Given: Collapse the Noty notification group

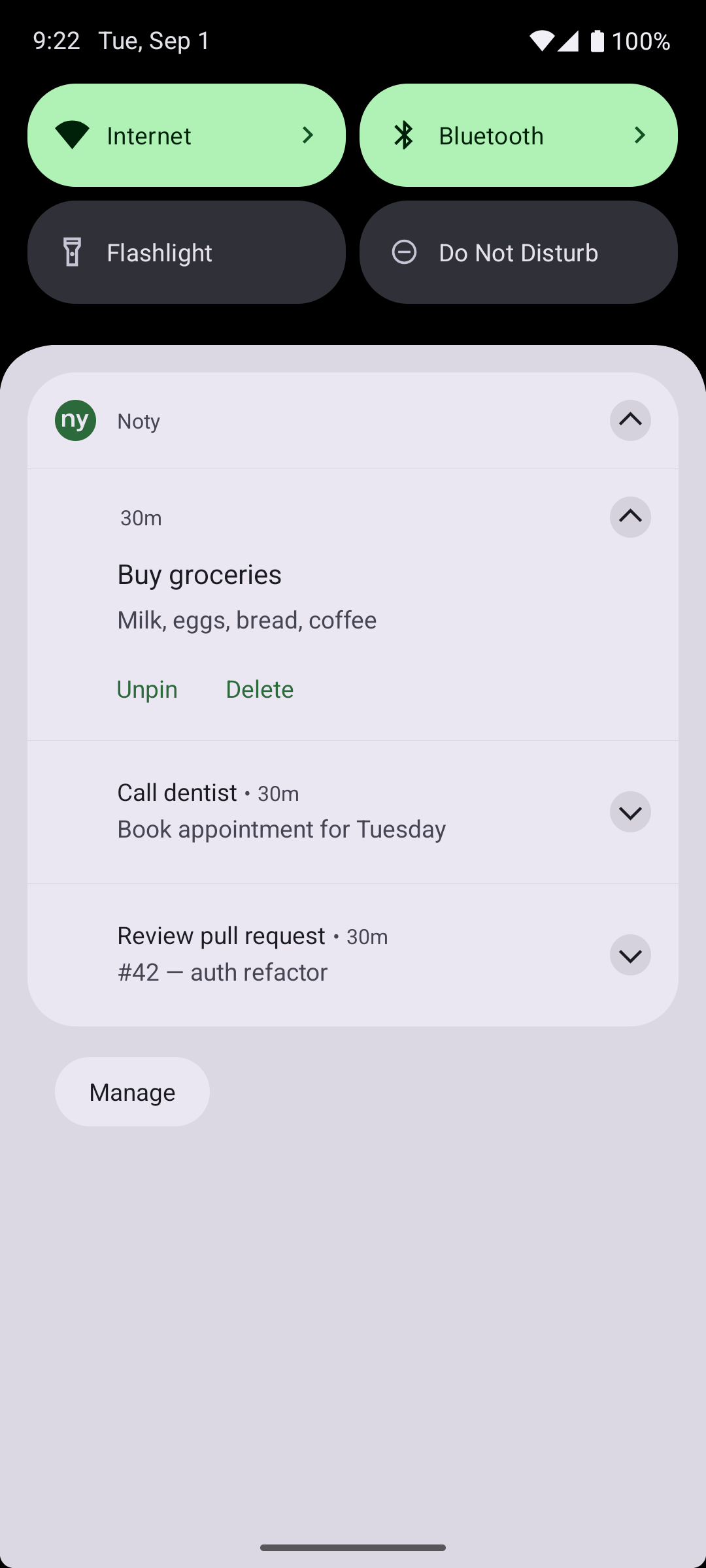Looking at the screenshot, I should tap(630, 420).
